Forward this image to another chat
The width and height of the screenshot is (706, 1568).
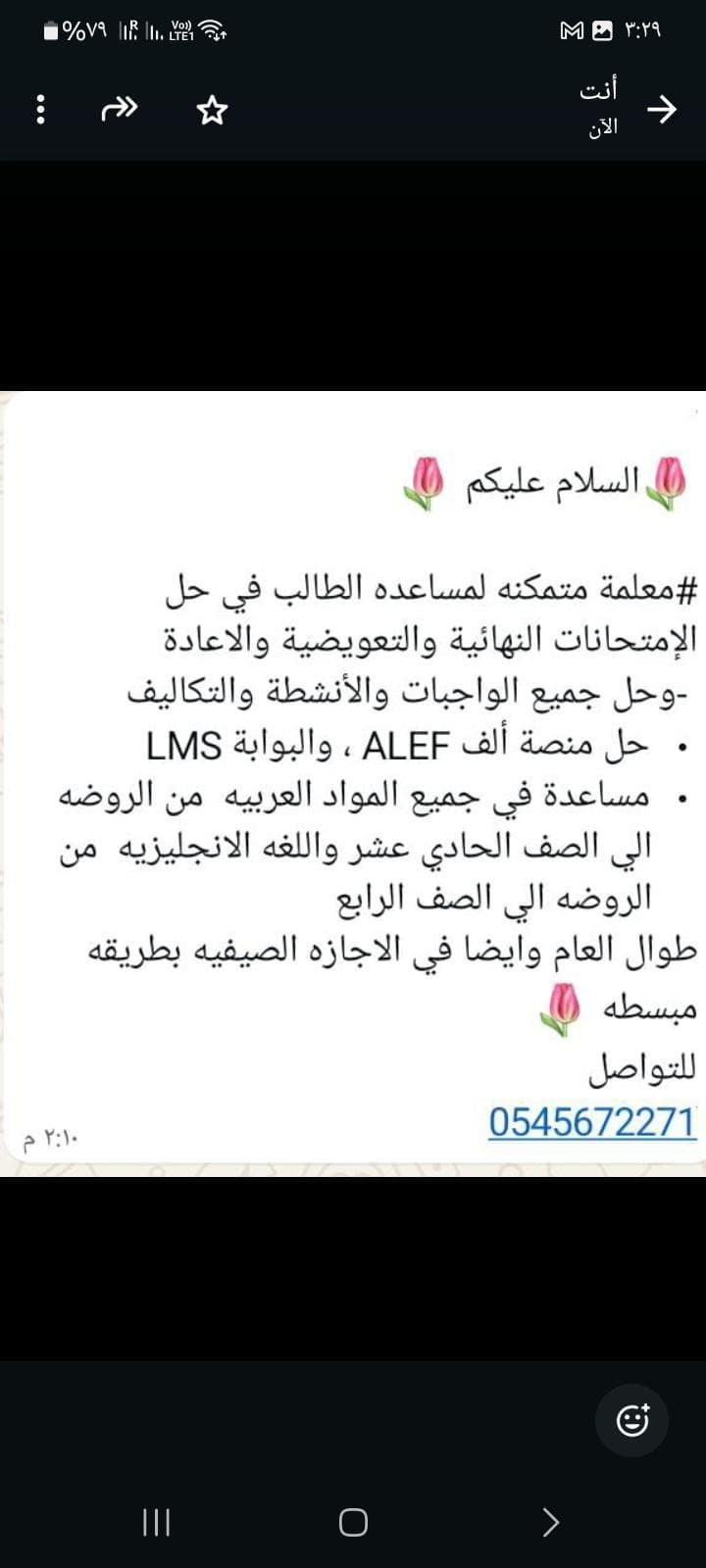(120, 109)
